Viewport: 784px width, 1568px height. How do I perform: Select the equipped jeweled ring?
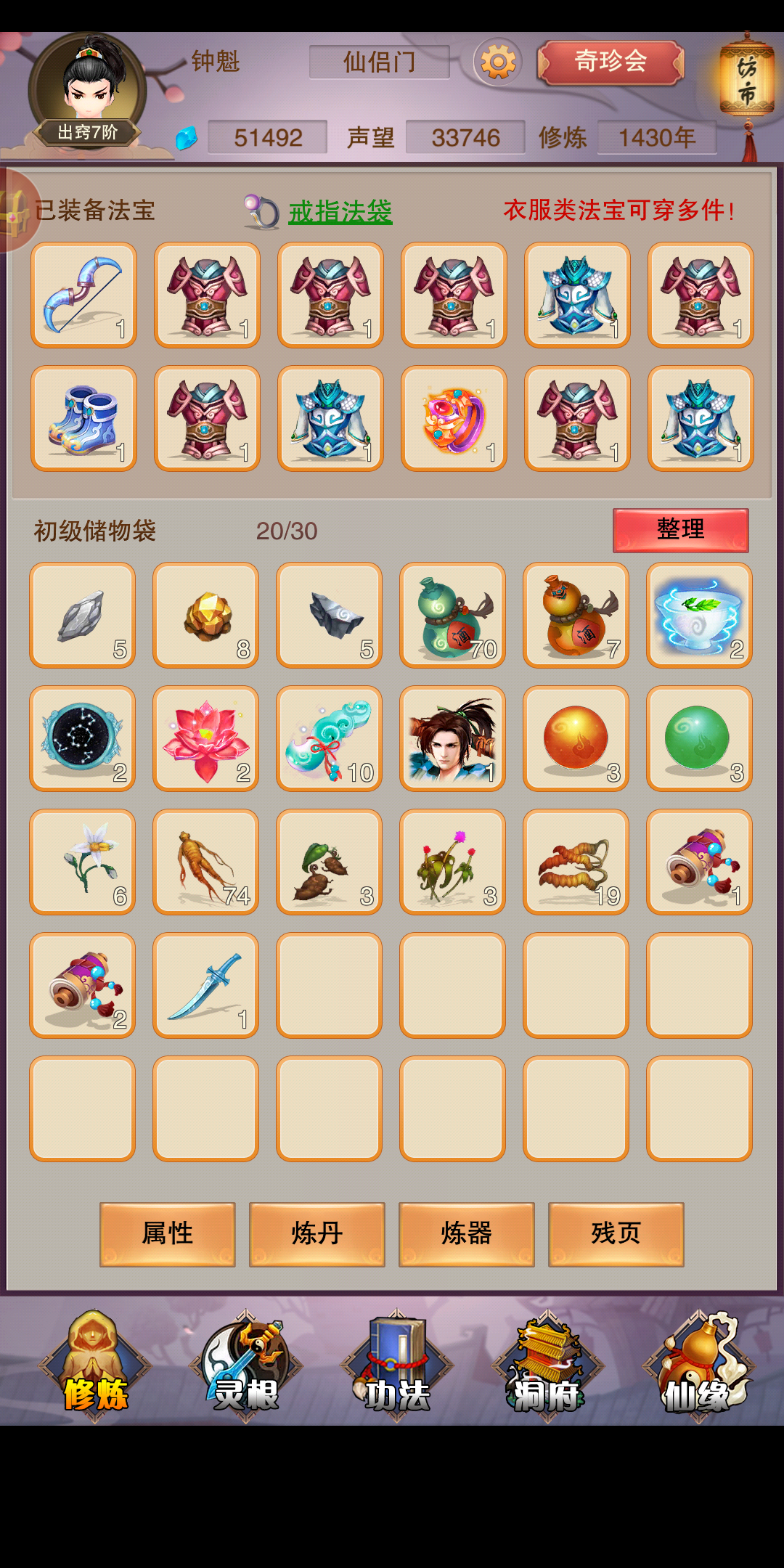click(454, 419)
